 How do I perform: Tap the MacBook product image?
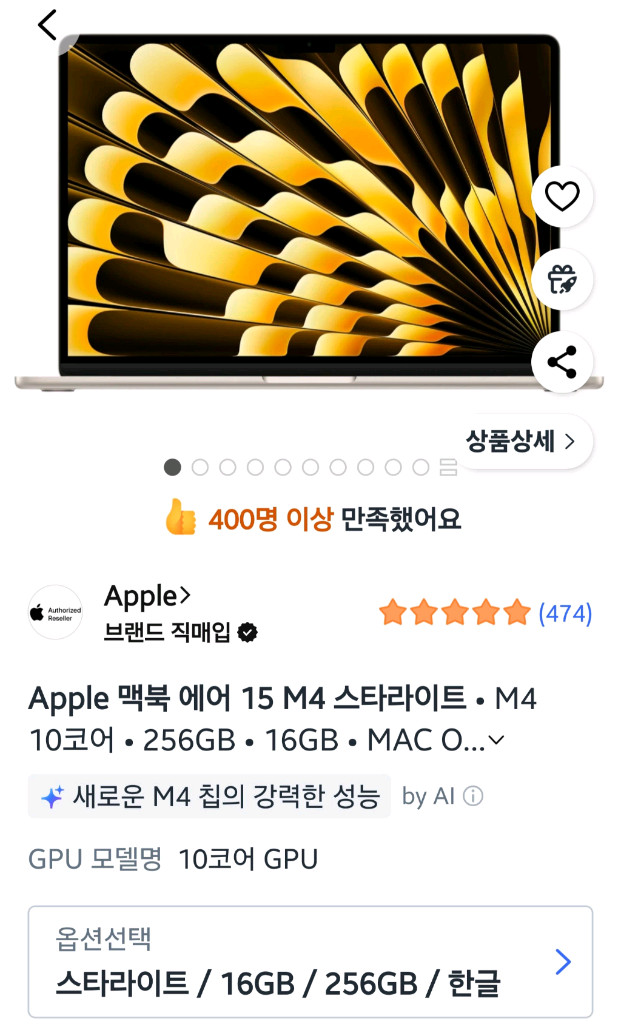pyautogui.click(x=300, y=210)
